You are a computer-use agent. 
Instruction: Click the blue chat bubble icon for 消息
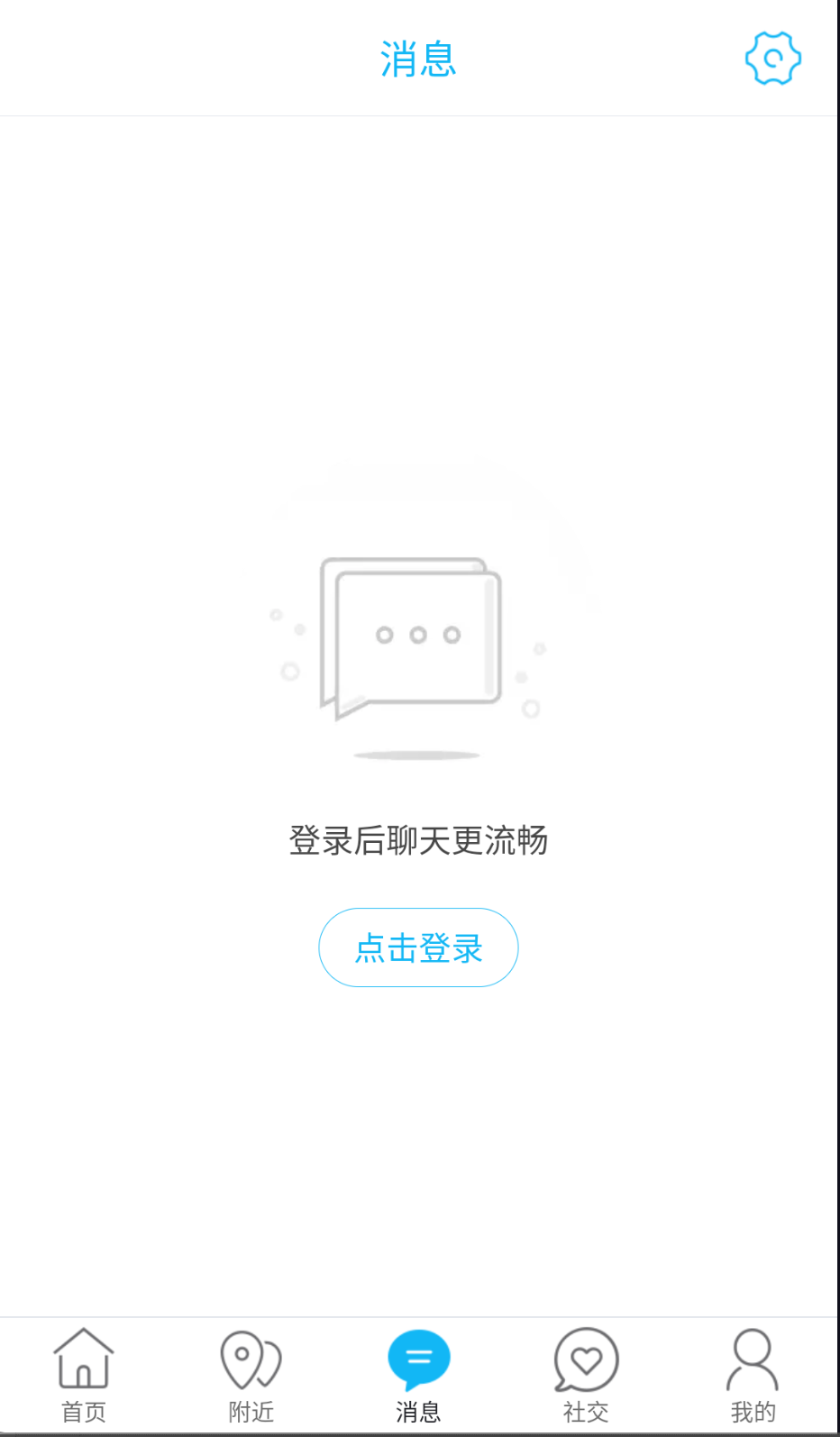pyautogui.click(x=418, y=1357)
